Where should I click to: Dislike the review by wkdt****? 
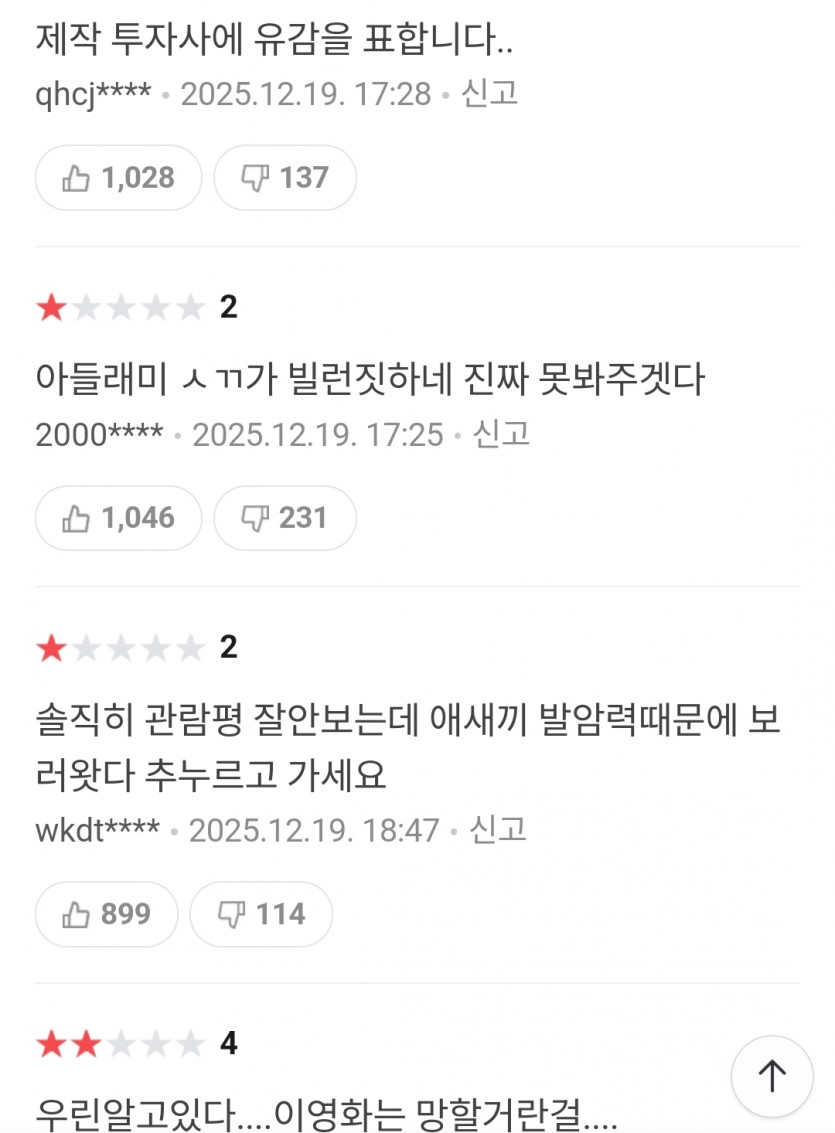pyautogui.click(x=261, y=914)
